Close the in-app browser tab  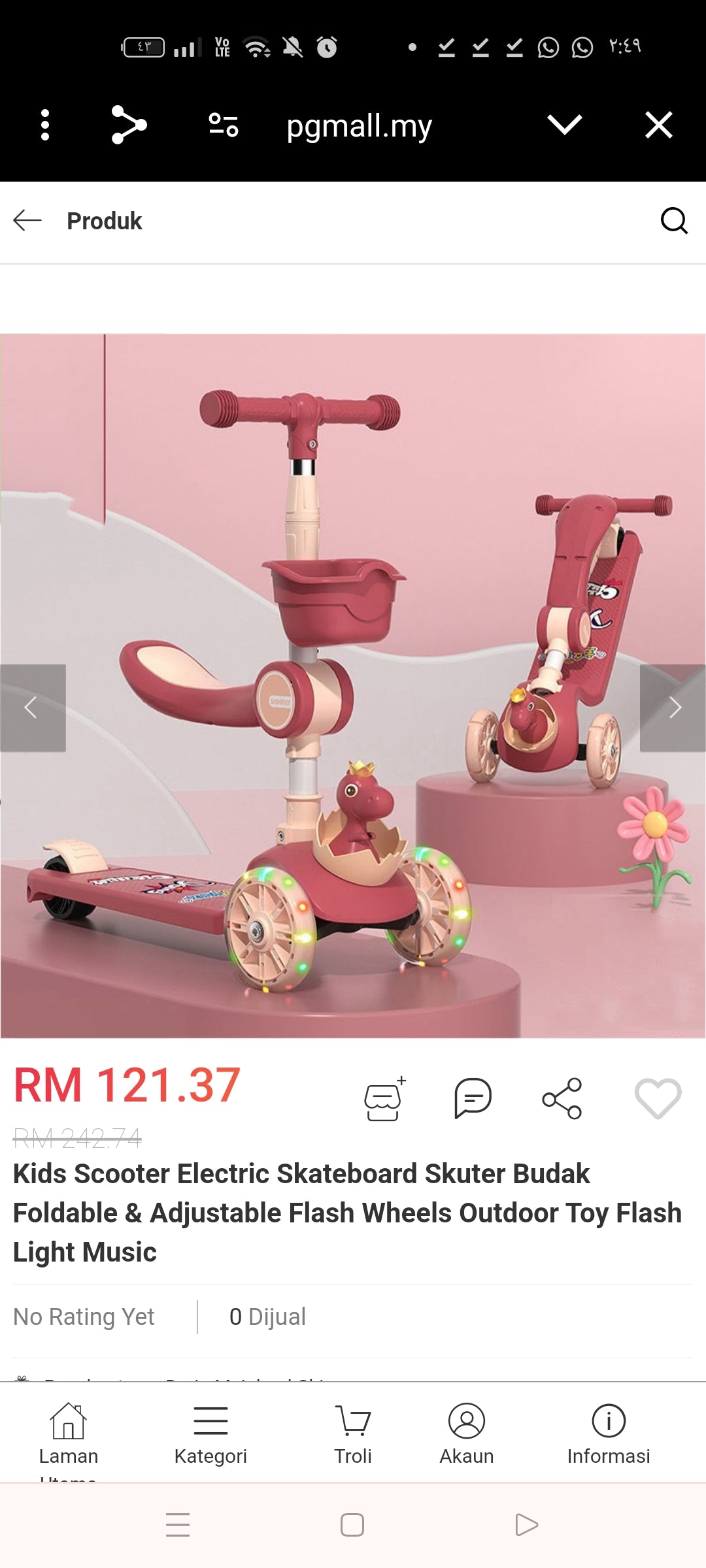658,125
